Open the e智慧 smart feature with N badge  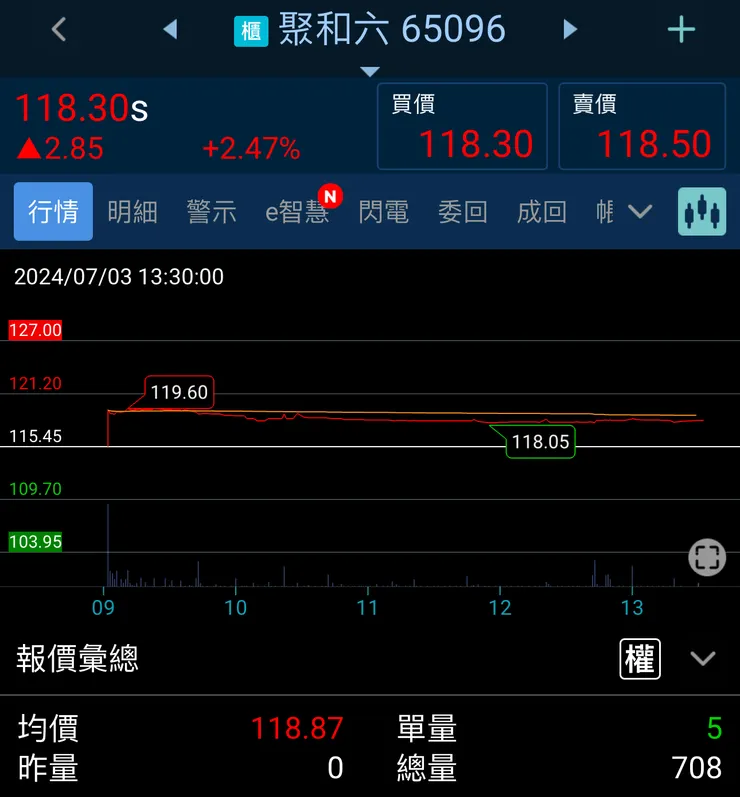(x=298, y=211)
